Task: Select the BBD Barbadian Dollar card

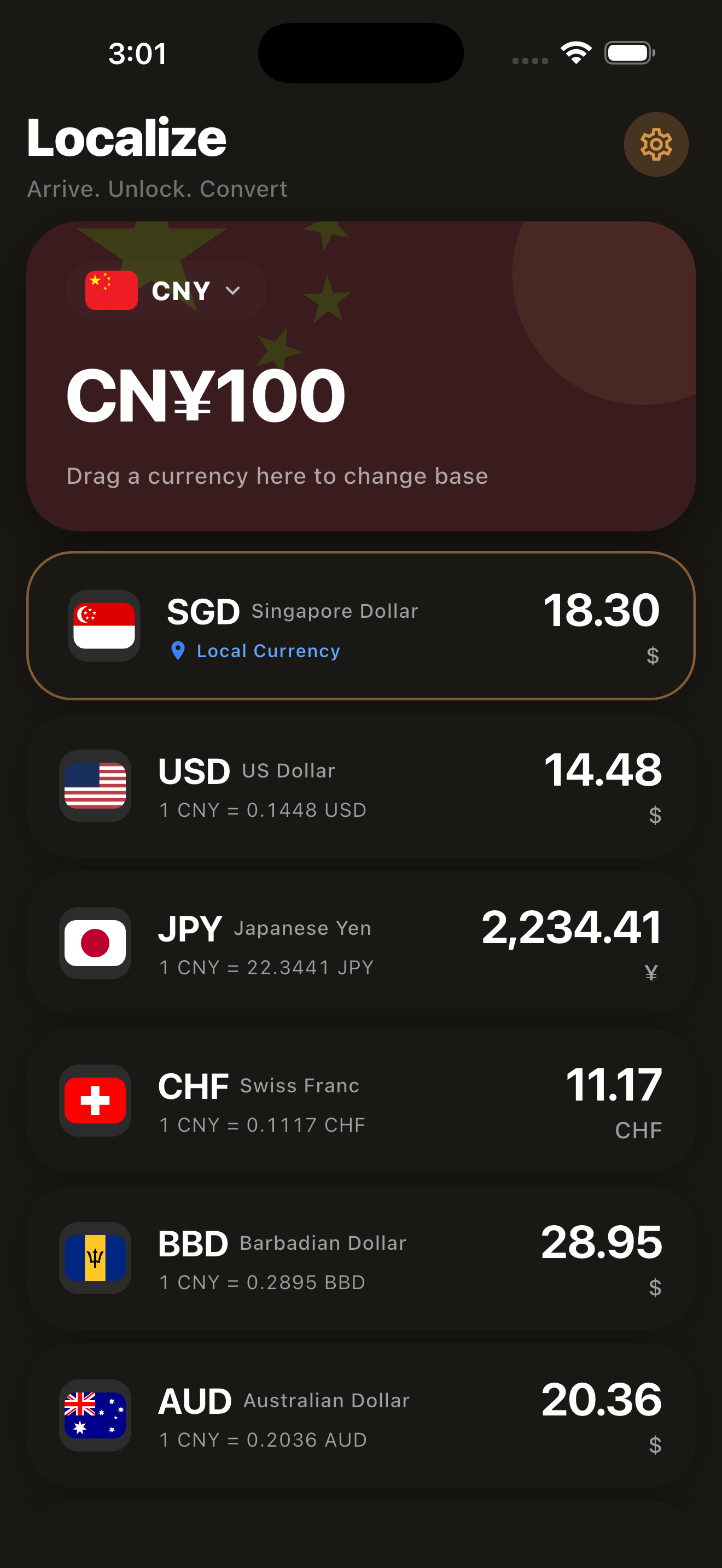Action: coord(360,1258)
